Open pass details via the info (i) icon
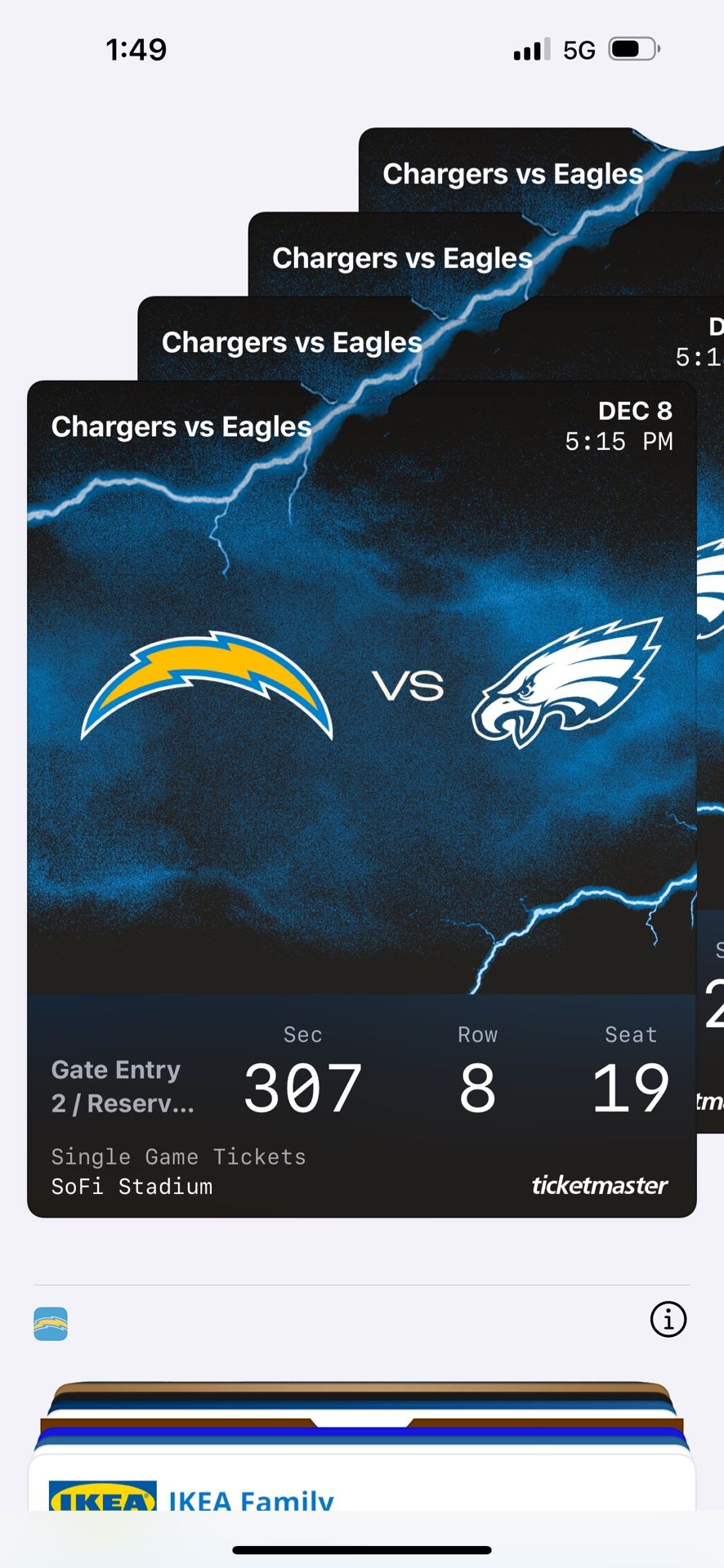This screenshot has width=724, height=1568. 668,1319
